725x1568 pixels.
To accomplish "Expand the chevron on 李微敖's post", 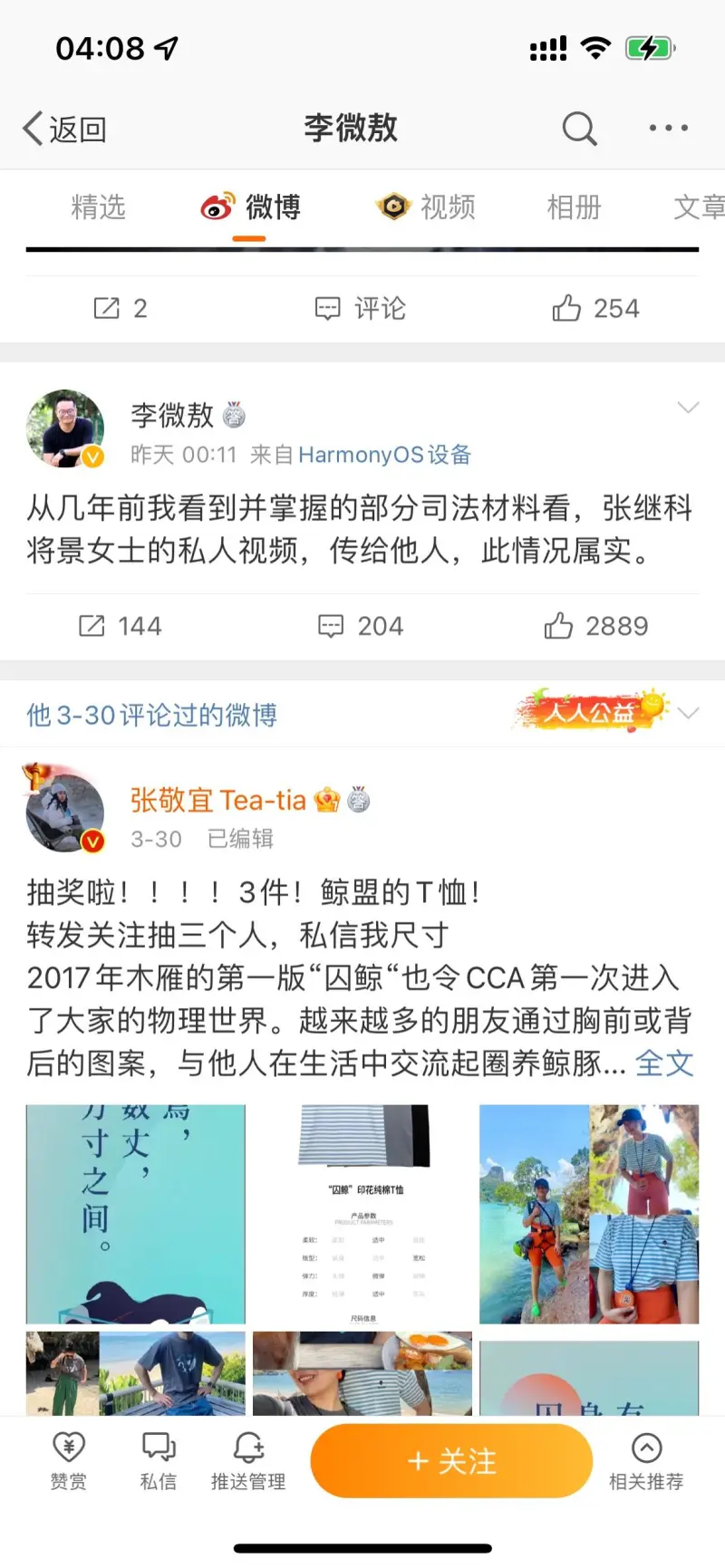I will (x=688, y=409).
